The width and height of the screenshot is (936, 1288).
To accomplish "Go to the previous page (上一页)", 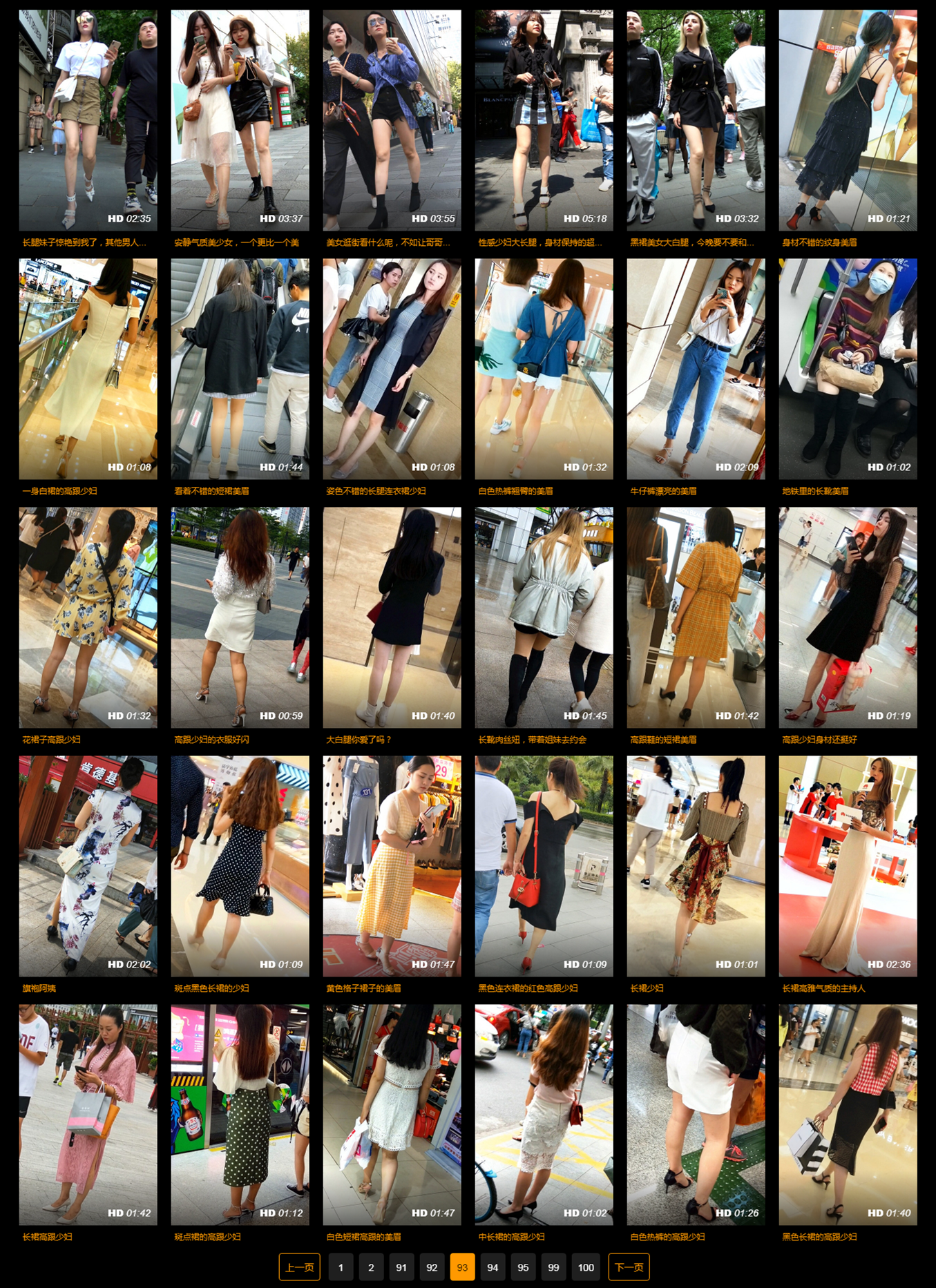I will tap(299, 1267).
